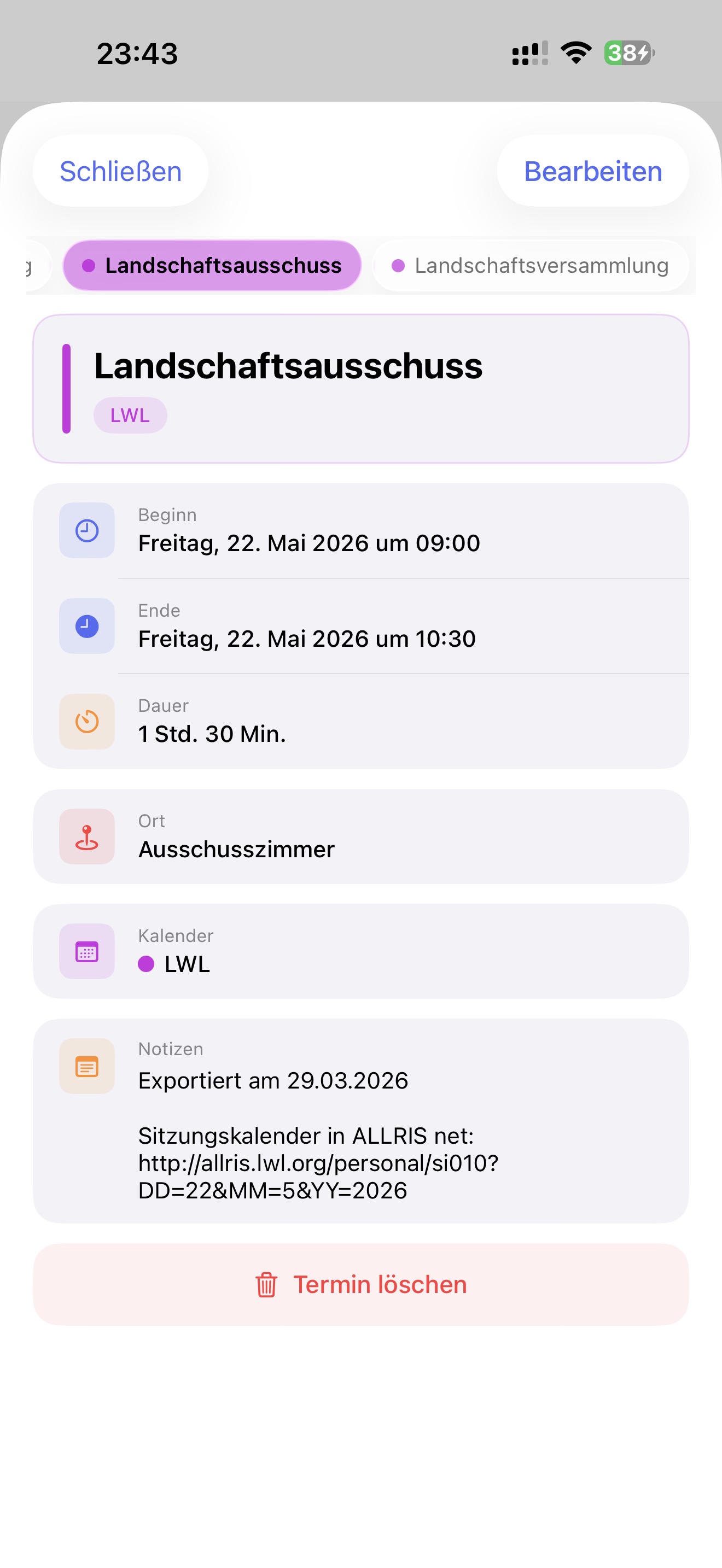
Task: Toggle the dot on Landschaftsversammlung chip
Action: 398,265
